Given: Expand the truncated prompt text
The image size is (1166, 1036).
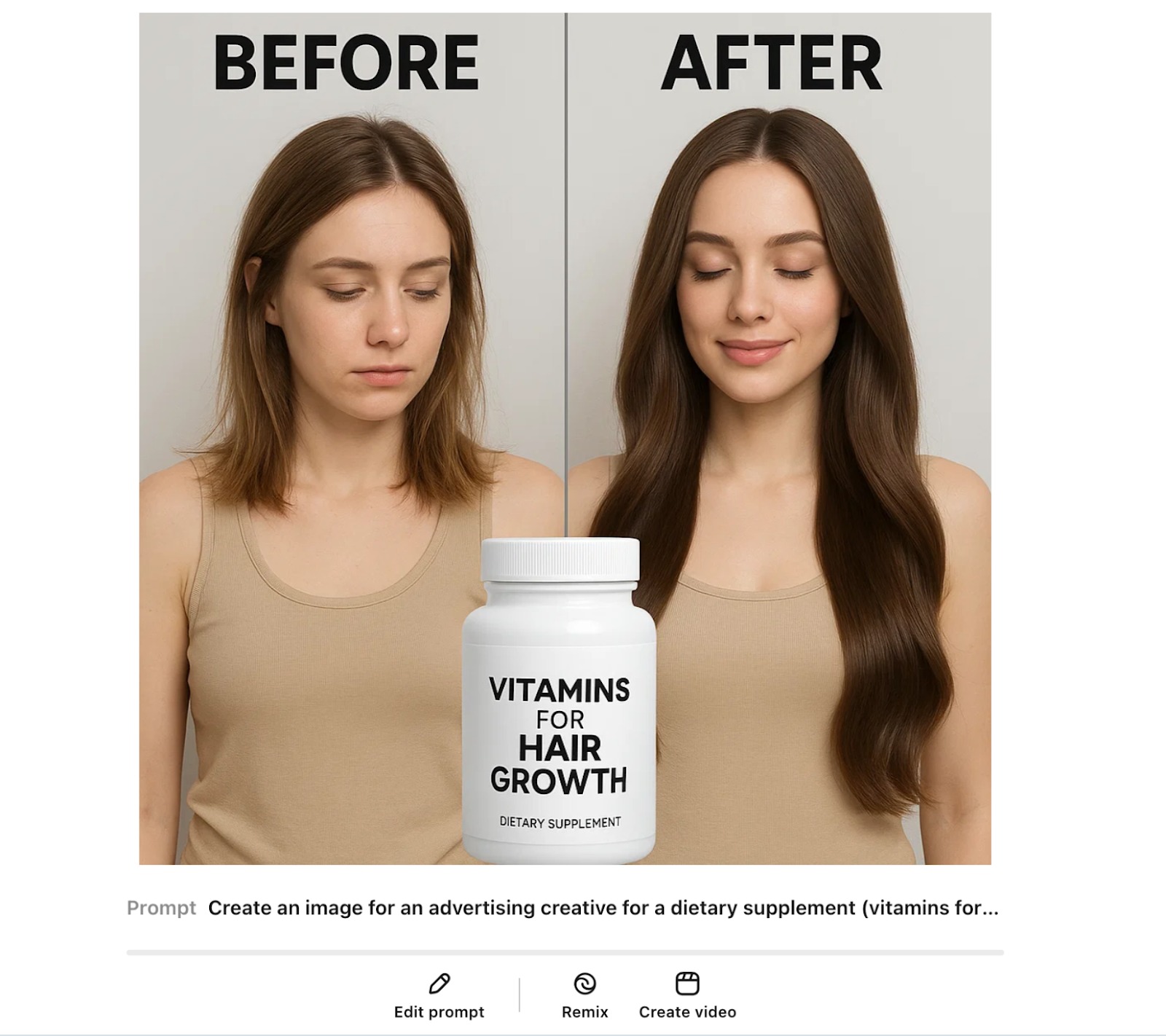Looking at the screenshot, I should (x=603, y=908).
